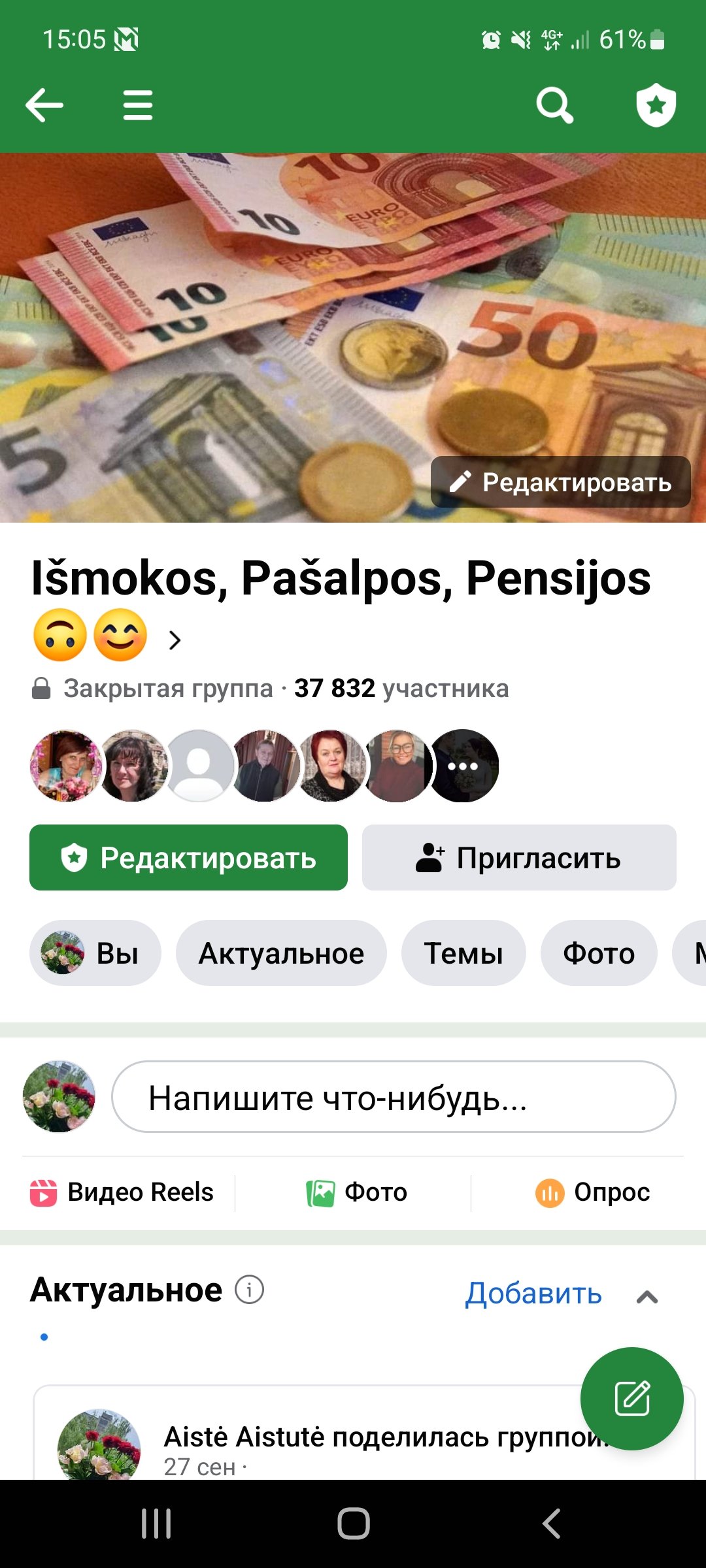Edit the group cover photo

tap(561, 482)
